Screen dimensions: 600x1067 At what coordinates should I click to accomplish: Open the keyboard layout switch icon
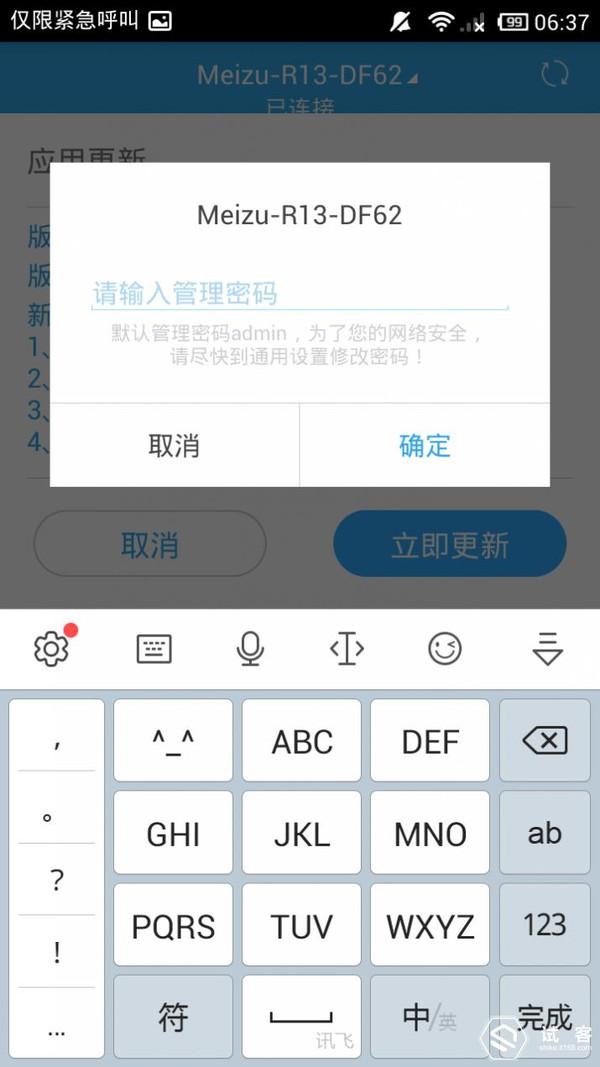154,649
